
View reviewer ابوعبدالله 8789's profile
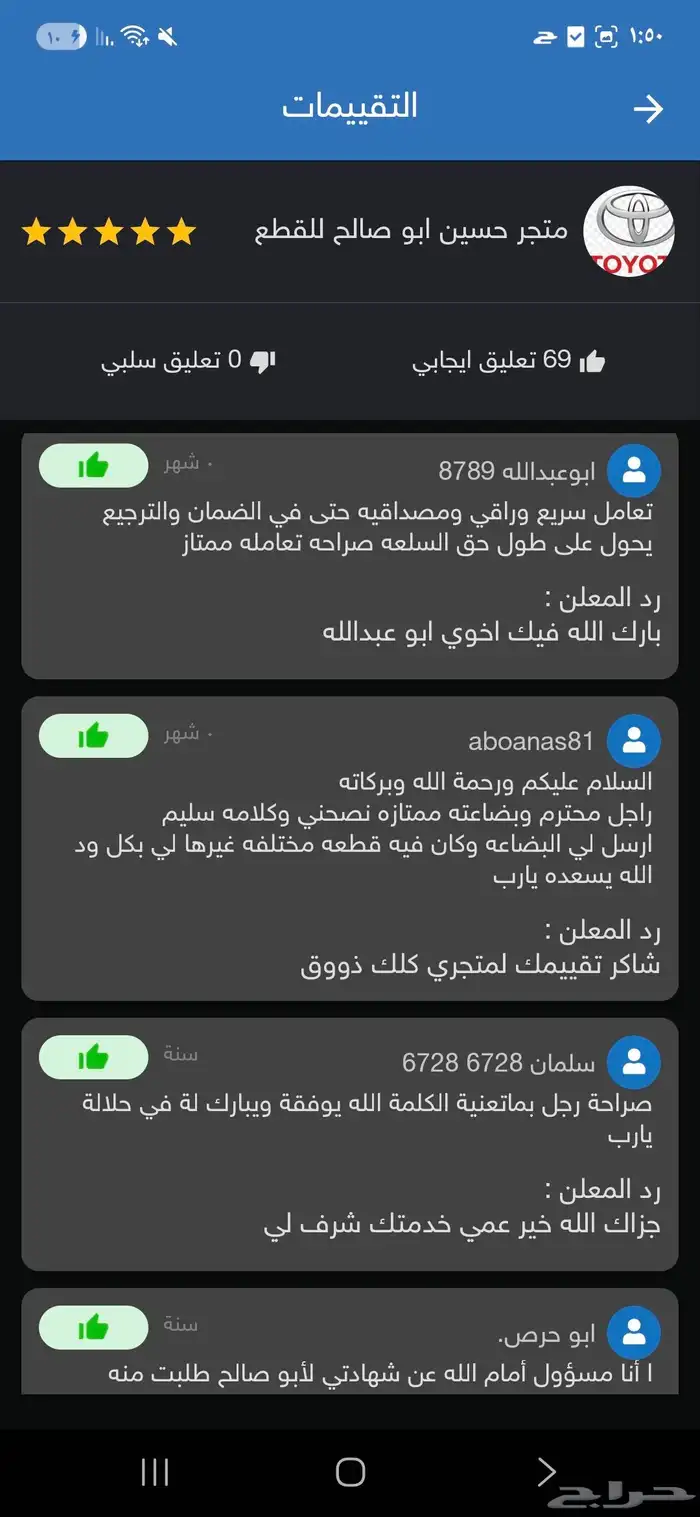634,471
